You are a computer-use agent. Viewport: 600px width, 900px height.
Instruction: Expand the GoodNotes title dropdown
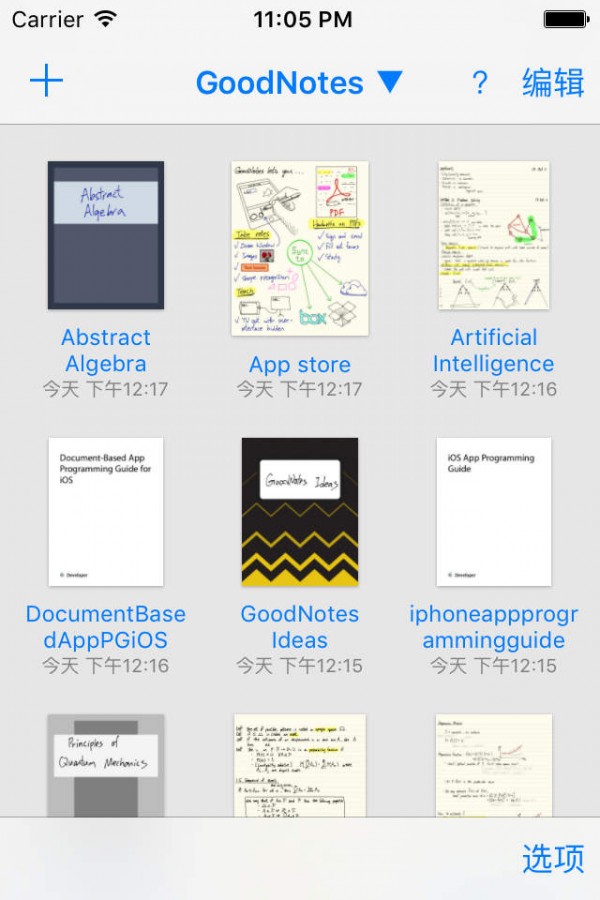point(299,82)
